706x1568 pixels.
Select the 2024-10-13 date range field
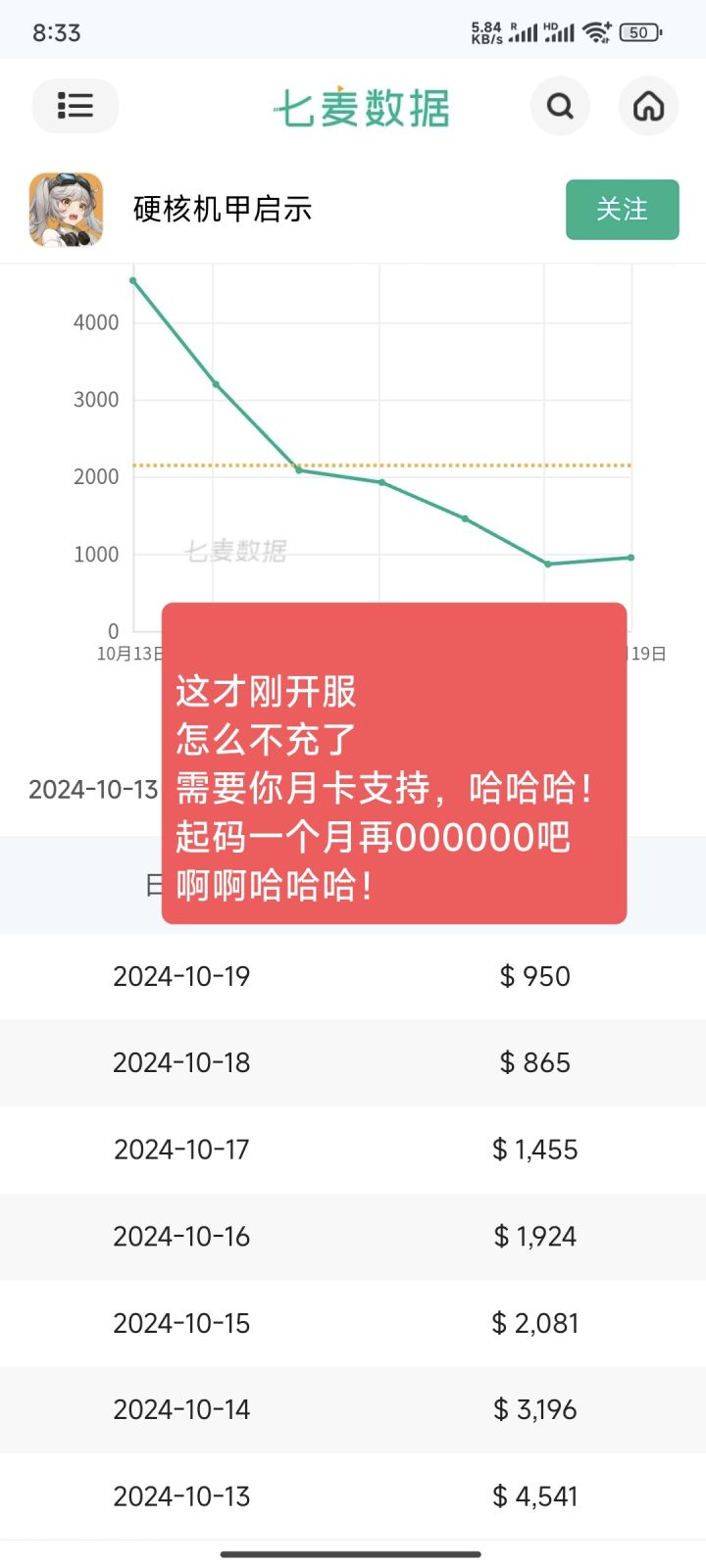coord(93,790)
